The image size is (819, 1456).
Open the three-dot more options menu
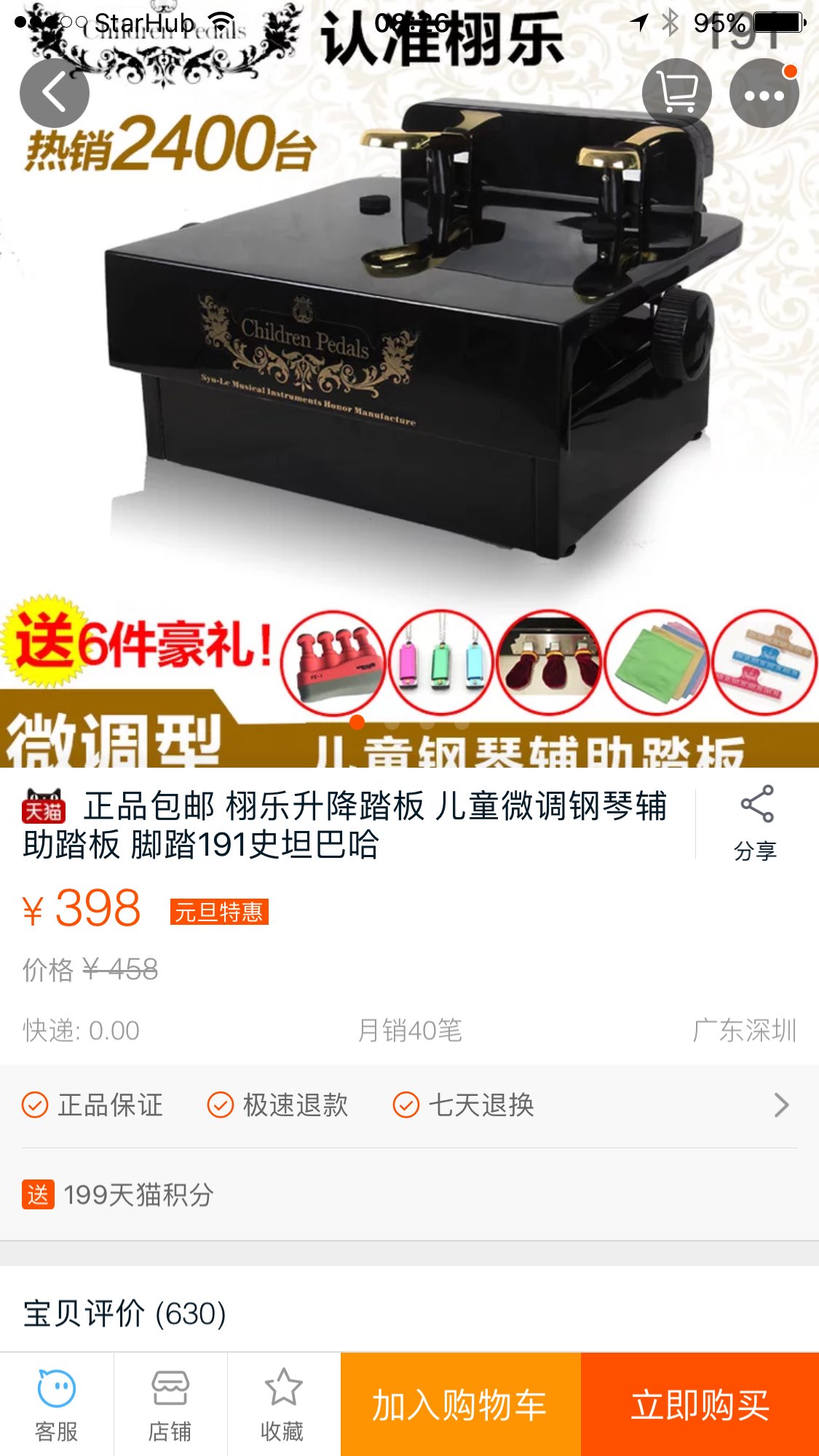(x=764, y=93)
